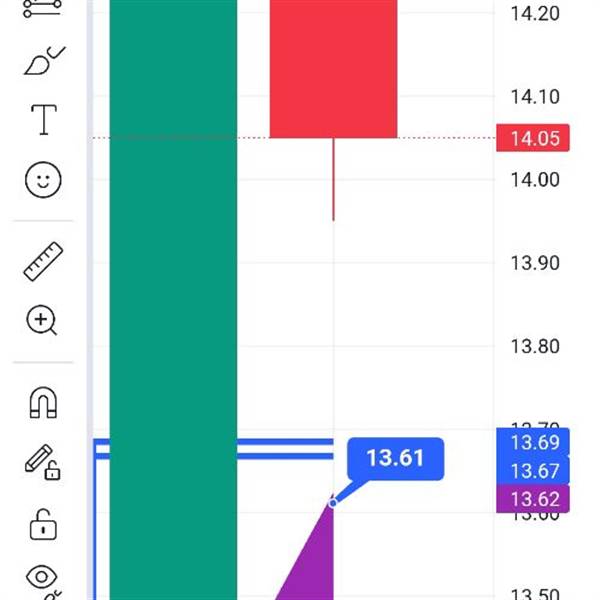The width and height of the screenshot is (600, 600).
Task: Lock all drawing tools
Action: [x=43, y=523]
